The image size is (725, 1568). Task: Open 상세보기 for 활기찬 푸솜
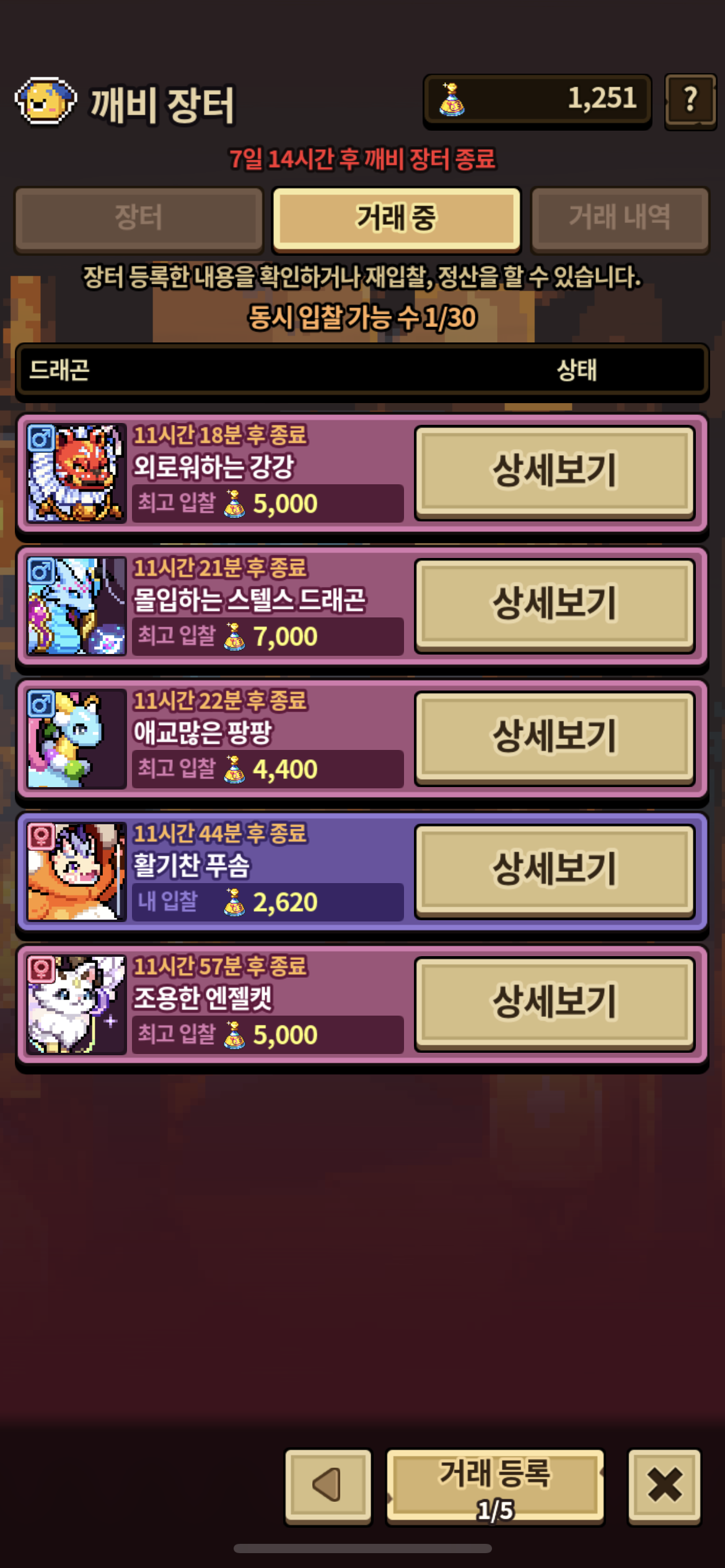[555, 871]
